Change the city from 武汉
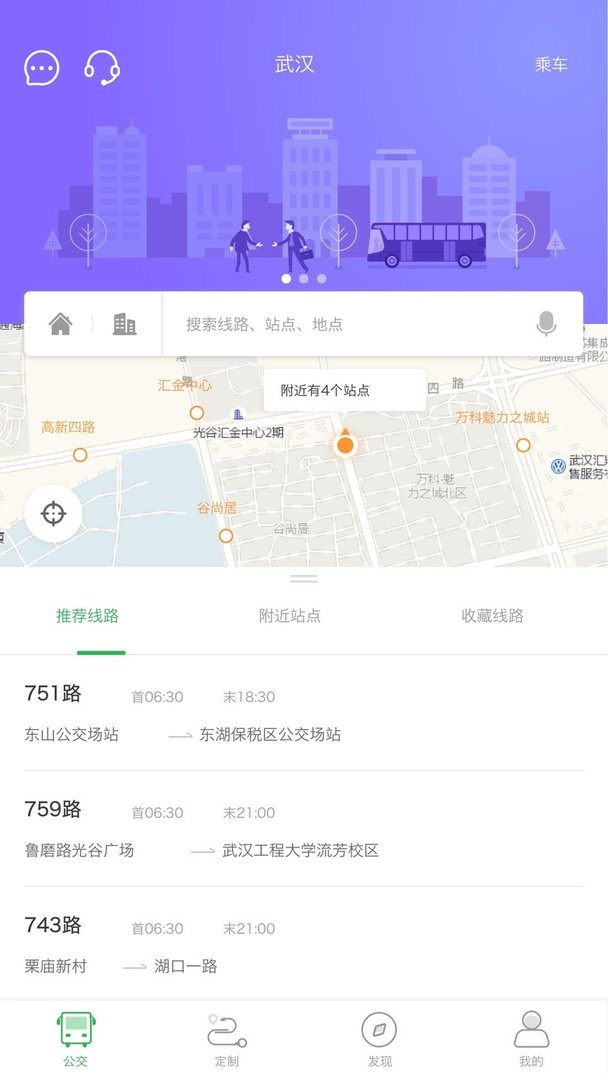608x1080 pixels. tap(294, 65)
